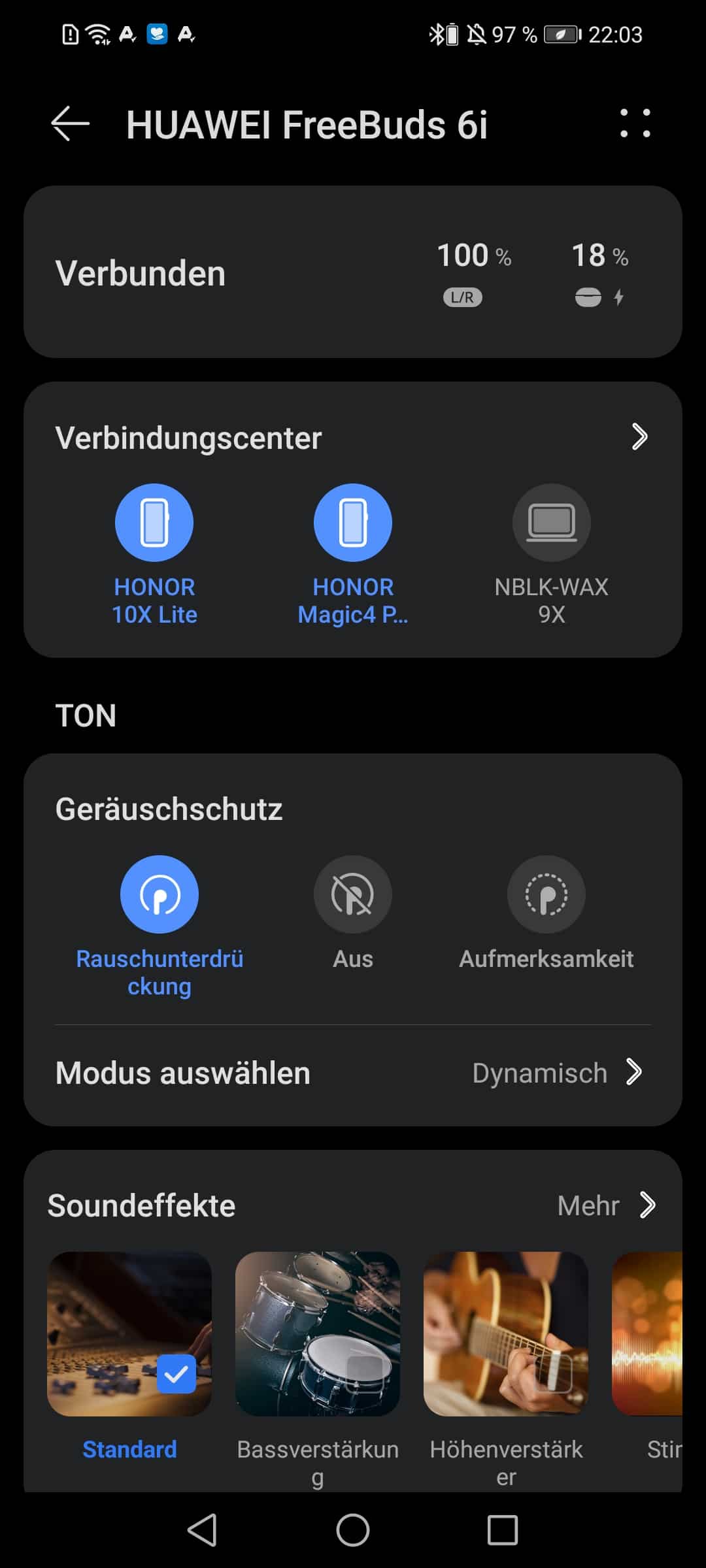
Task: Select the HONOR Magic4 P... device
Action: (x=353, y=523)
